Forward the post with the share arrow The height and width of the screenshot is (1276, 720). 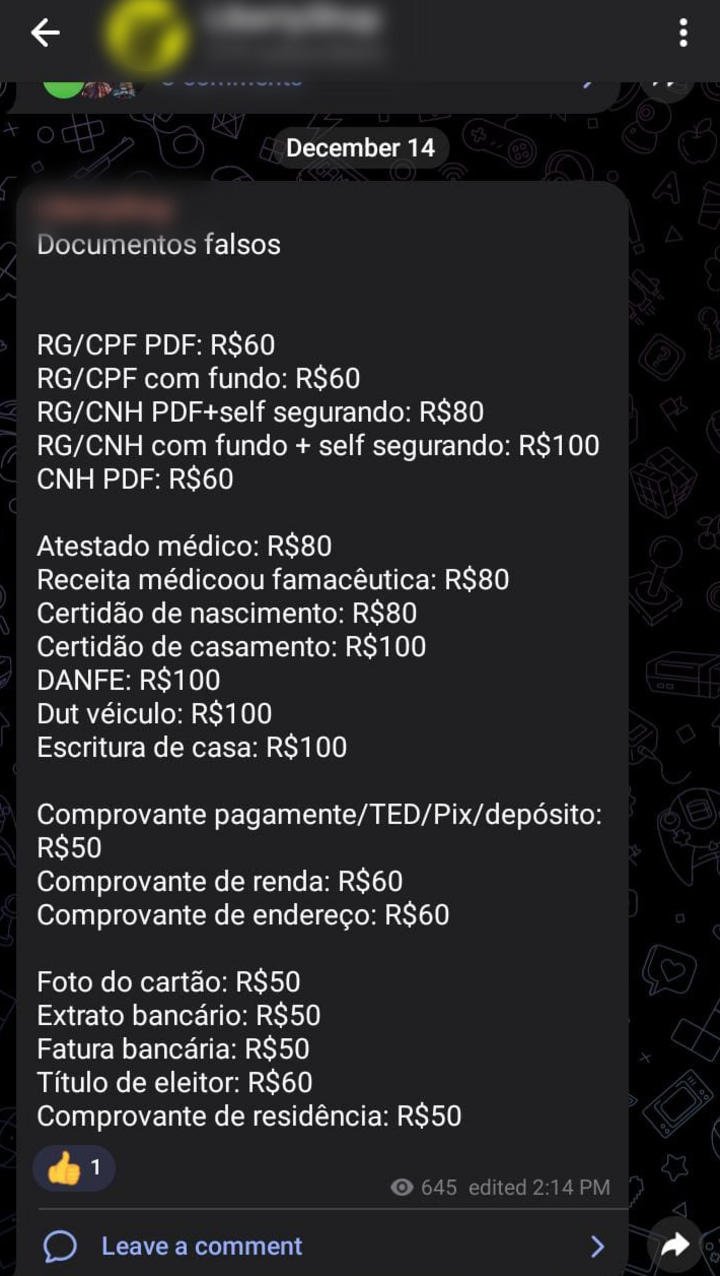point(676,1244)
